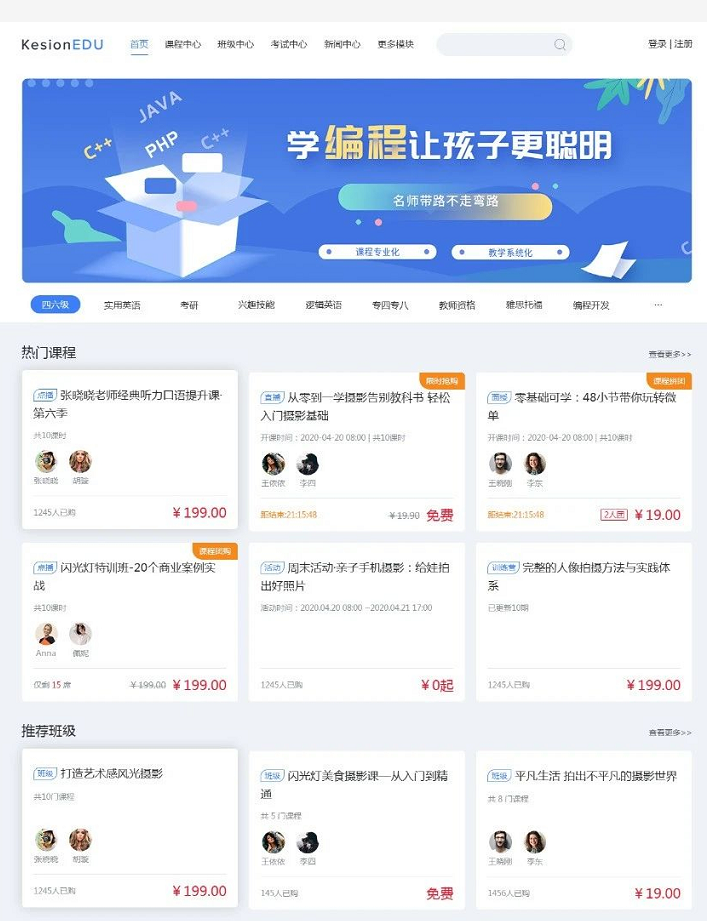The height and width of the screenshot is (921, 707).
Task: Open class 打造艺术感风光摄影
Action: pyautogui.click(x=111, y=773)
